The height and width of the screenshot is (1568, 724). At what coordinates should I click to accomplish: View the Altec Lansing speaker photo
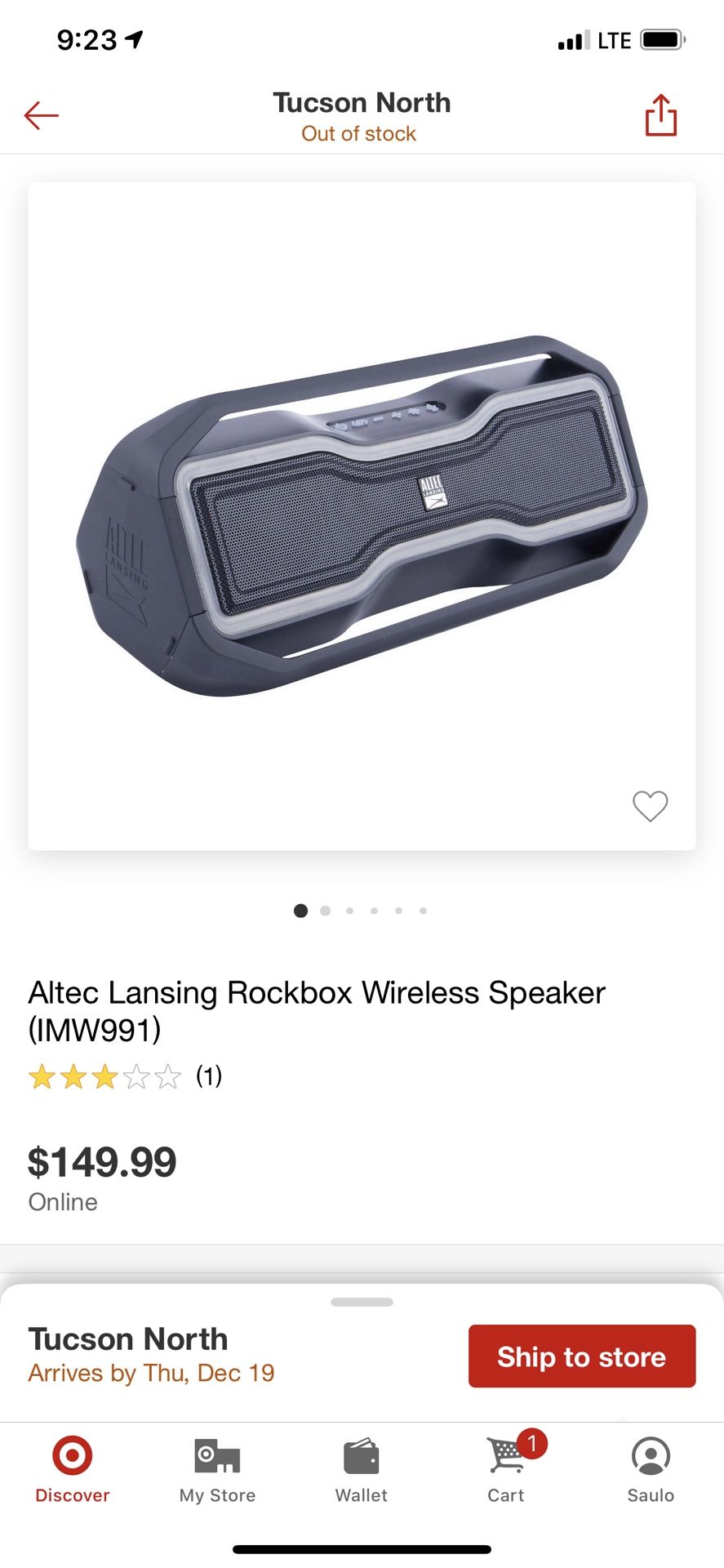pos(362,514)
